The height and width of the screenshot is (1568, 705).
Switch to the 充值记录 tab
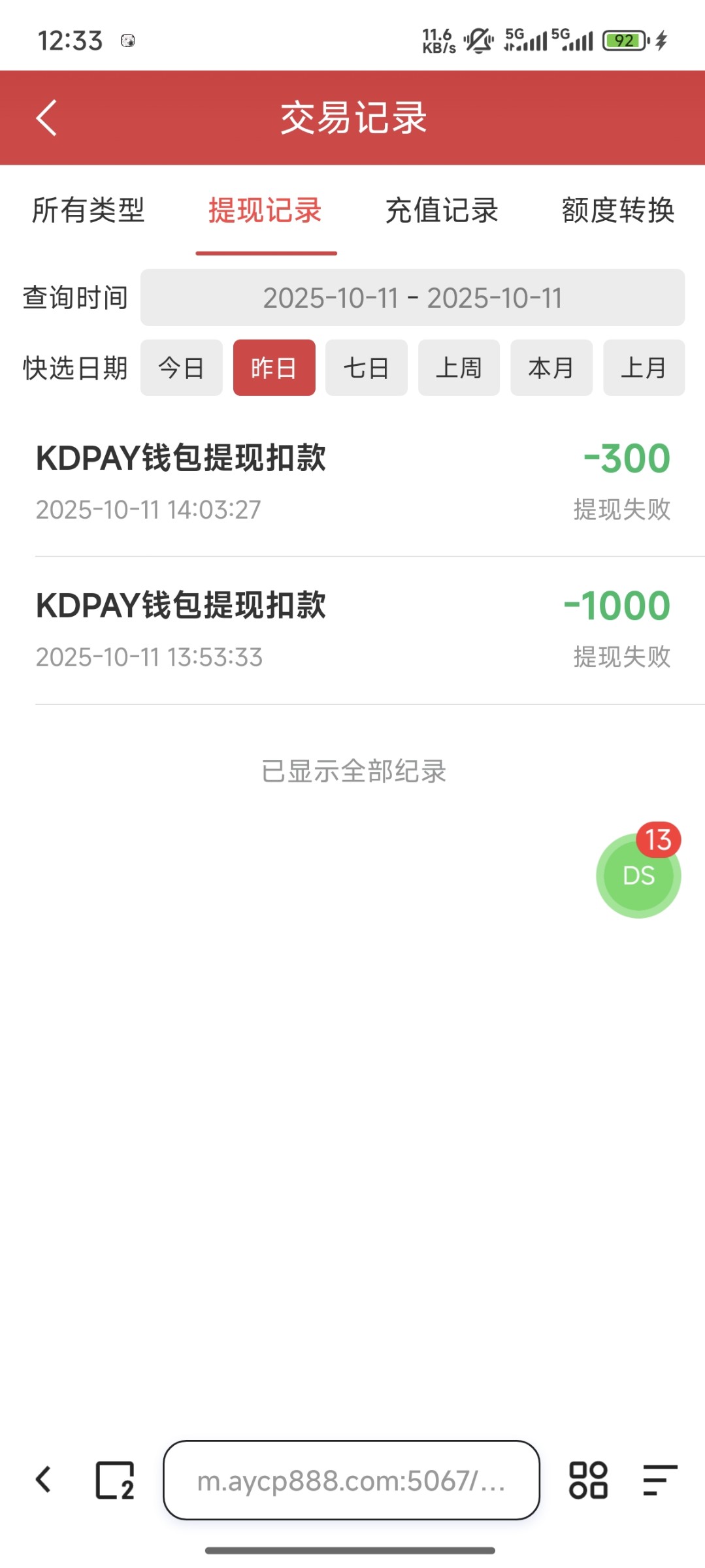[x=442, y=210]
